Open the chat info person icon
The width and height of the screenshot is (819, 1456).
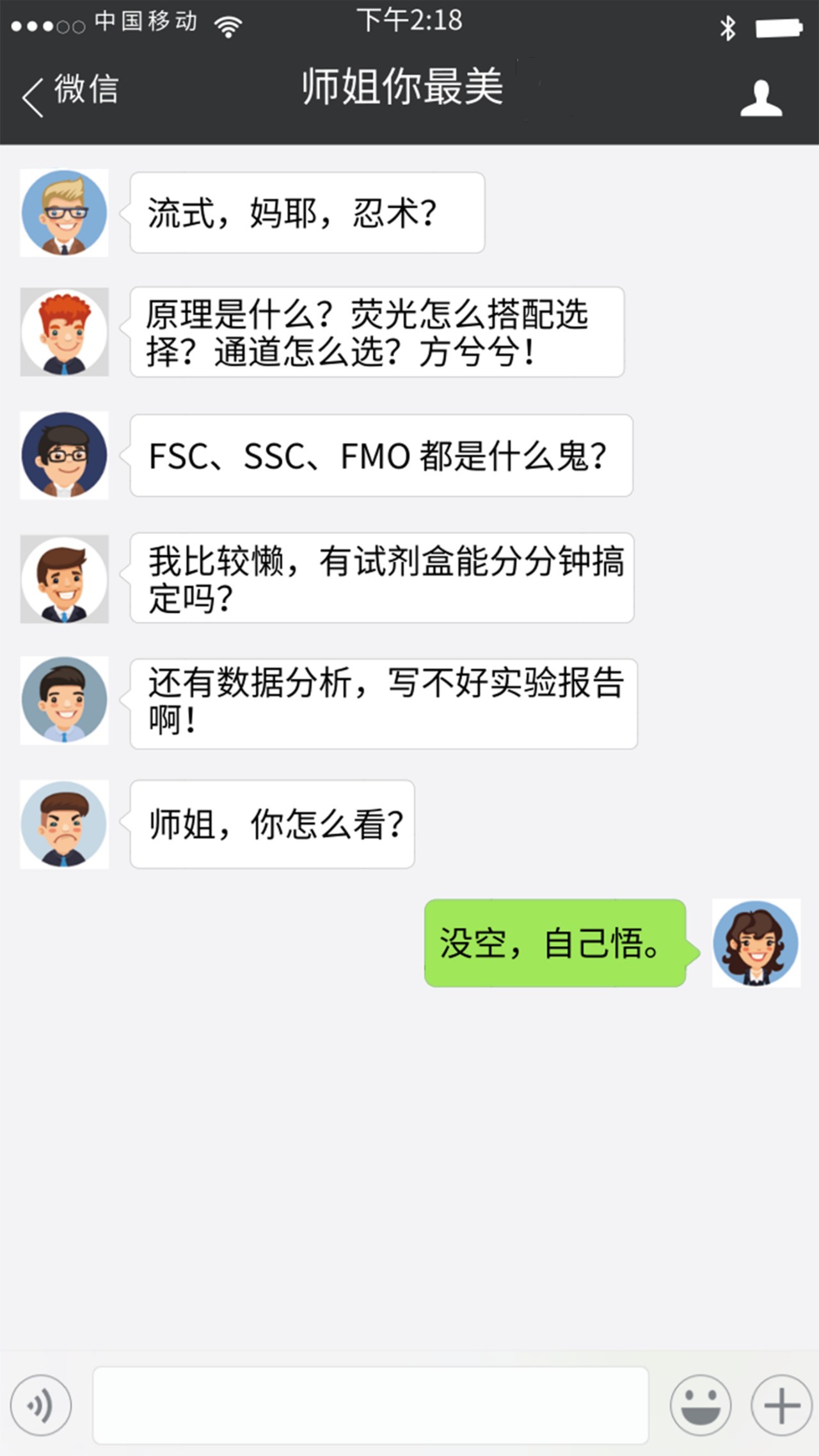point(761,98)
